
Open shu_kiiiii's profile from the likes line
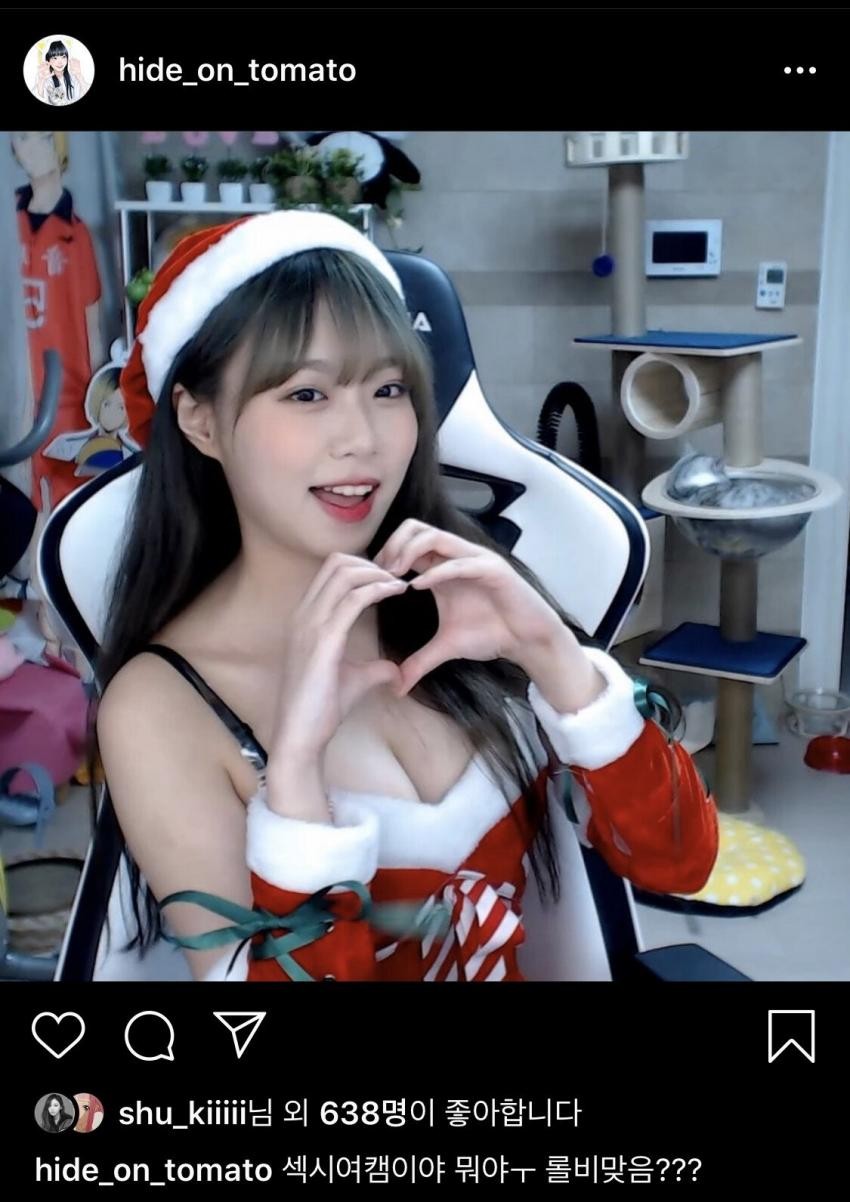coord(182,1113)
